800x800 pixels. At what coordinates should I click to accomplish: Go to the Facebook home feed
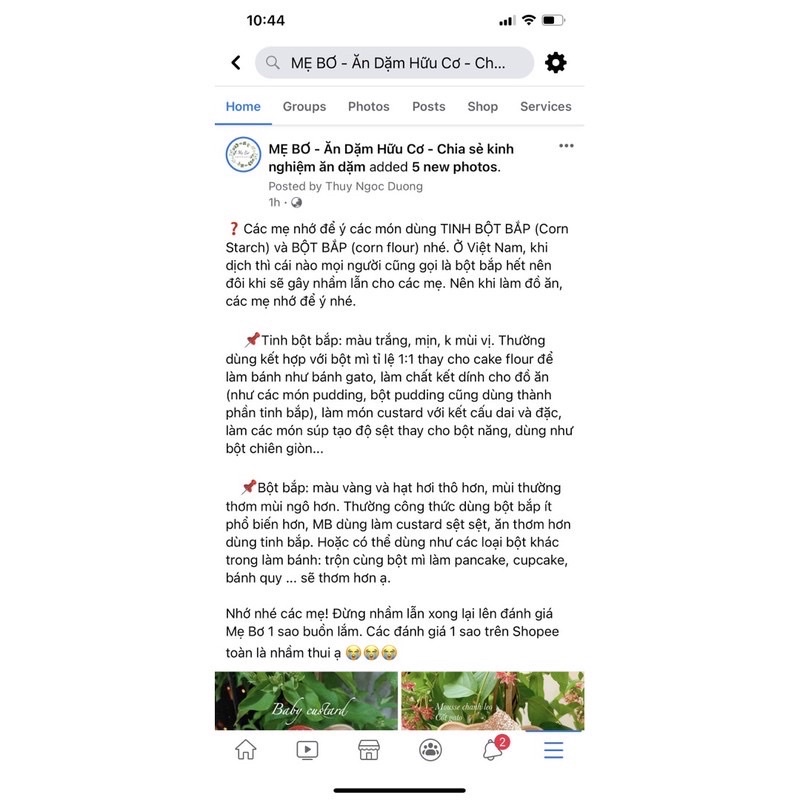tap(245, 749)
